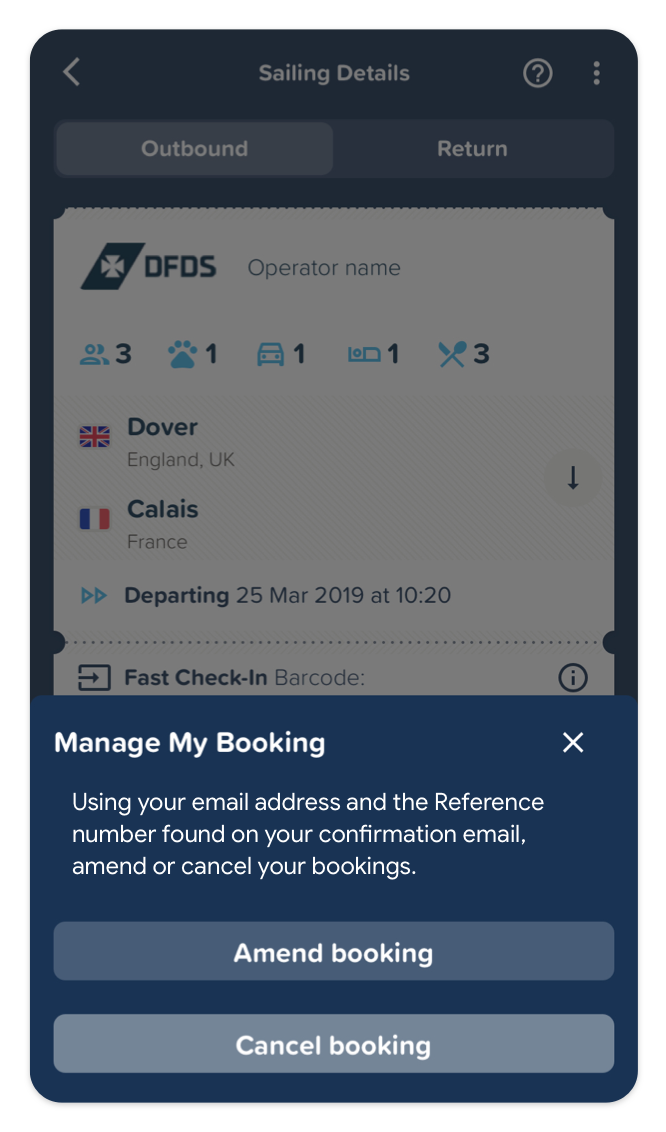This screenshot has height=1132, width=666.
Task: Select the Outbound tab
Action: 194,149
